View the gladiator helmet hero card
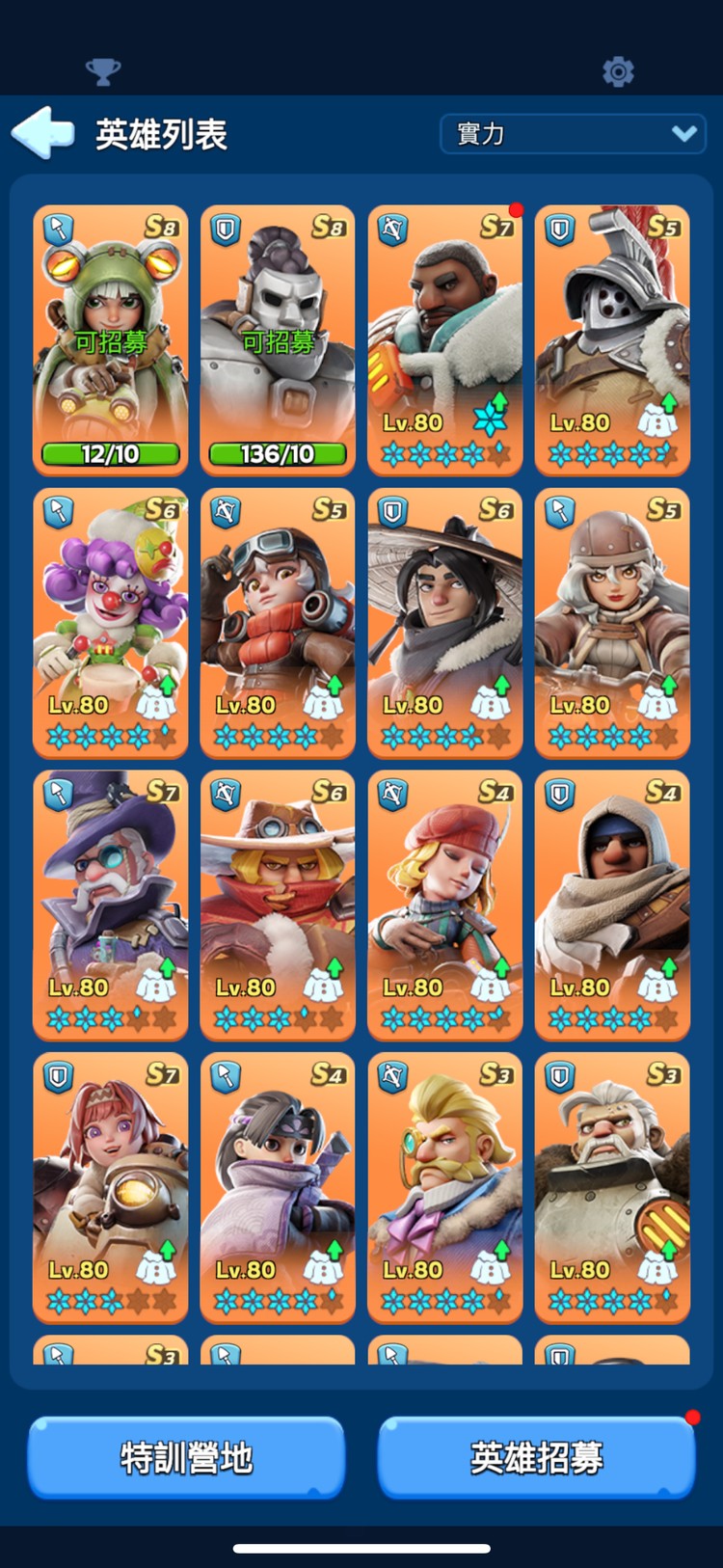This screenshot has height=1568, width=723. pyautogui.click(x=612, y=339)
